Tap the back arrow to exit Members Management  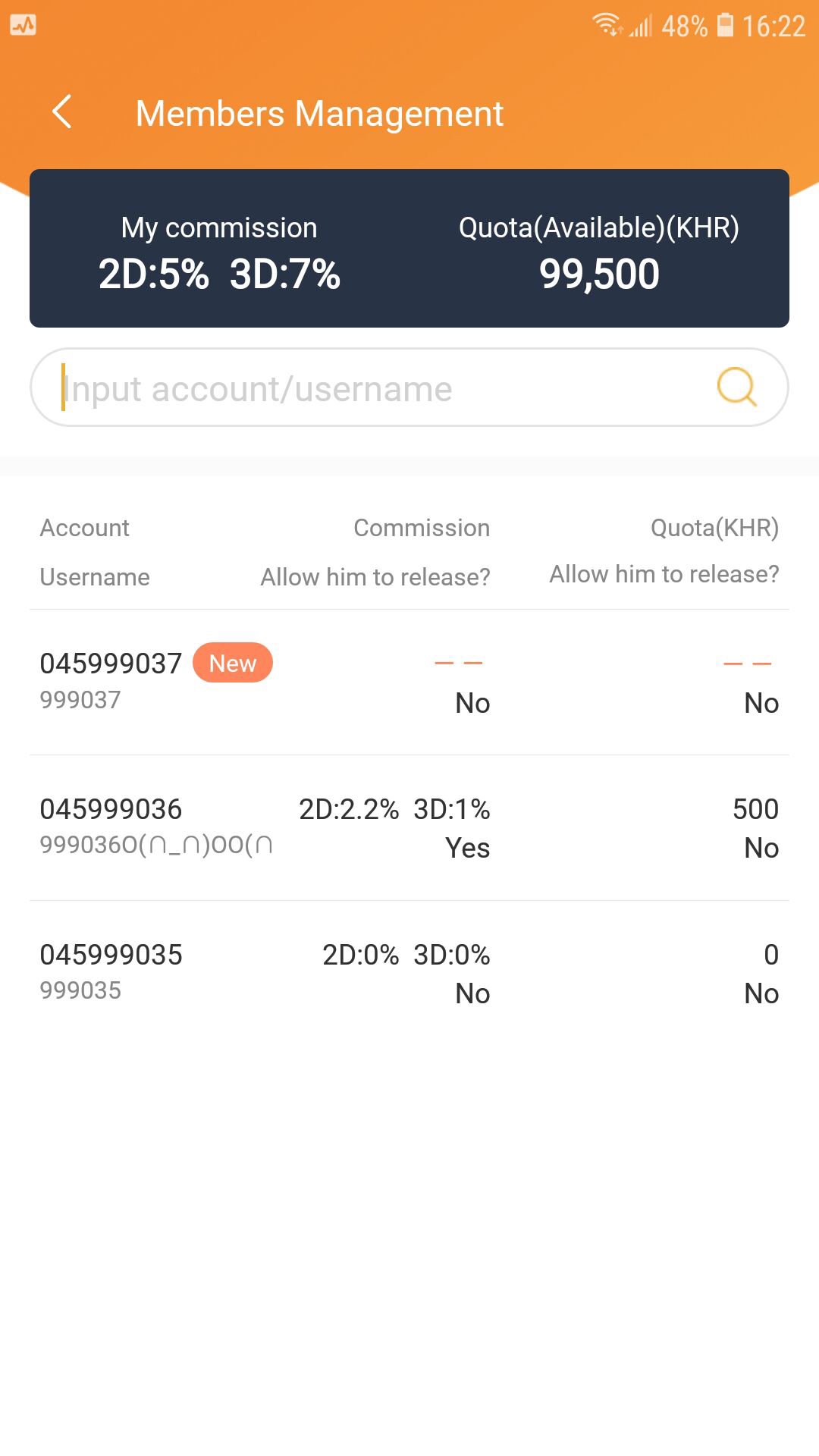[x=62, y=112]
